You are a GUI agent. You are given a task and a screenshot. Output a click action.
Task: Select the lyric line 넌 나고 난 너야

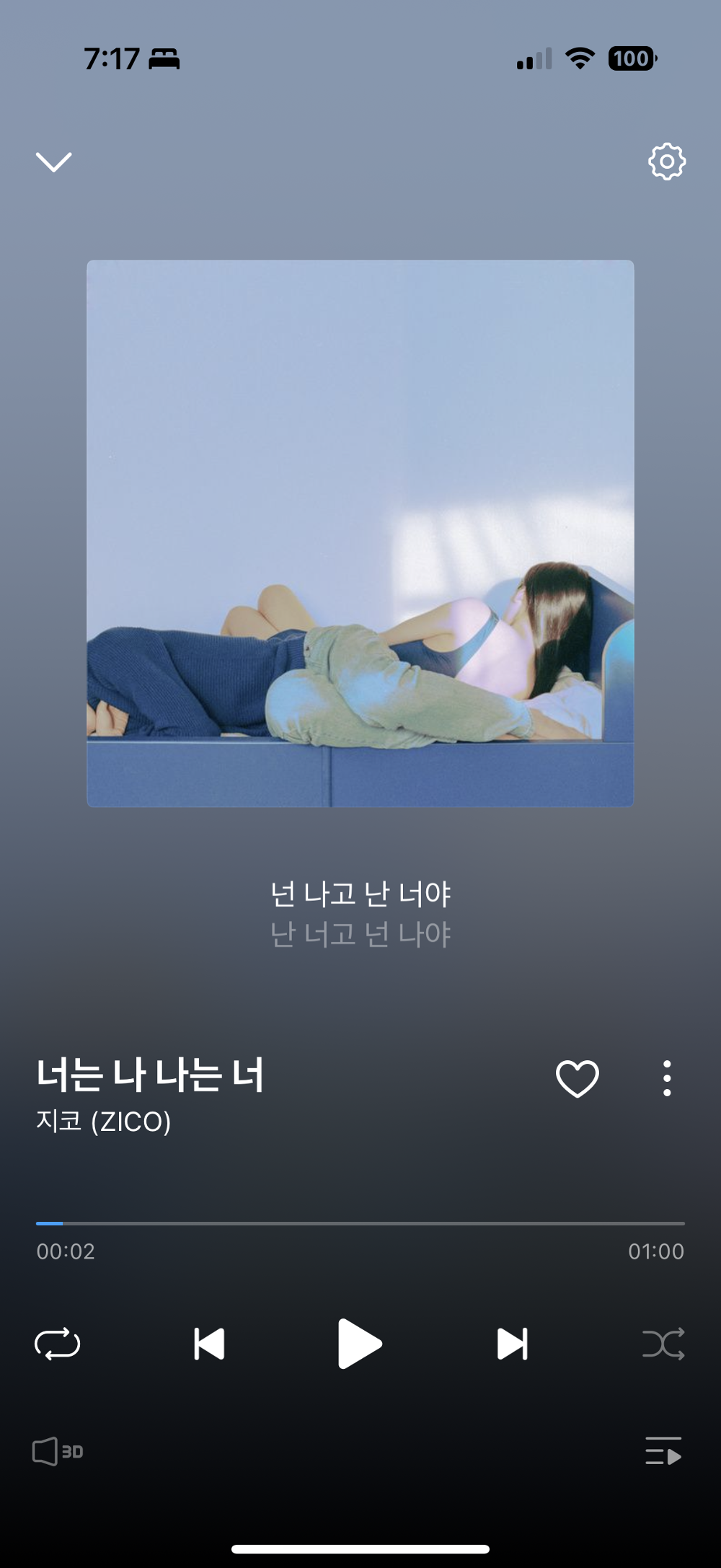(360, 894)
